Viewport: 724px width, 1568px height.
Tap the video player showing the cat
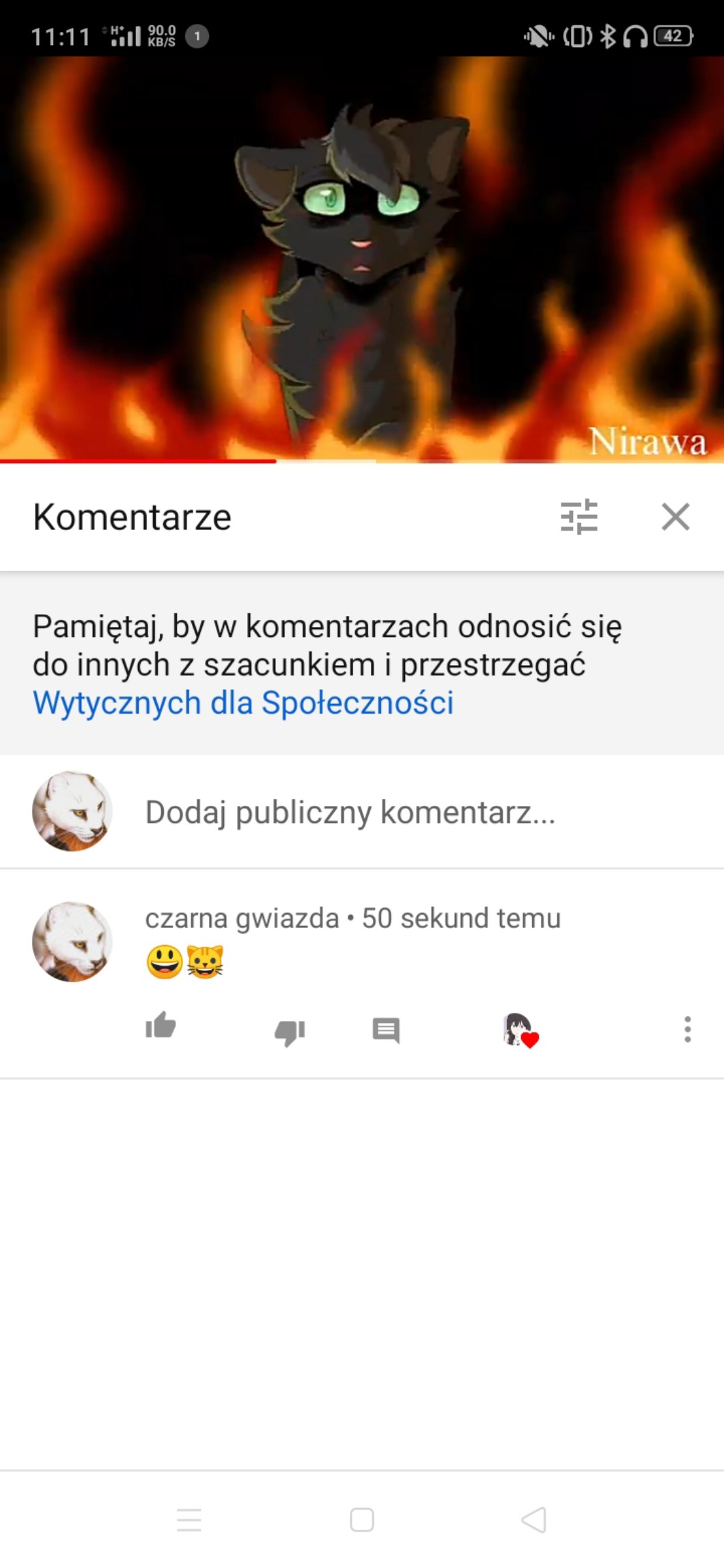coord(362,260)
